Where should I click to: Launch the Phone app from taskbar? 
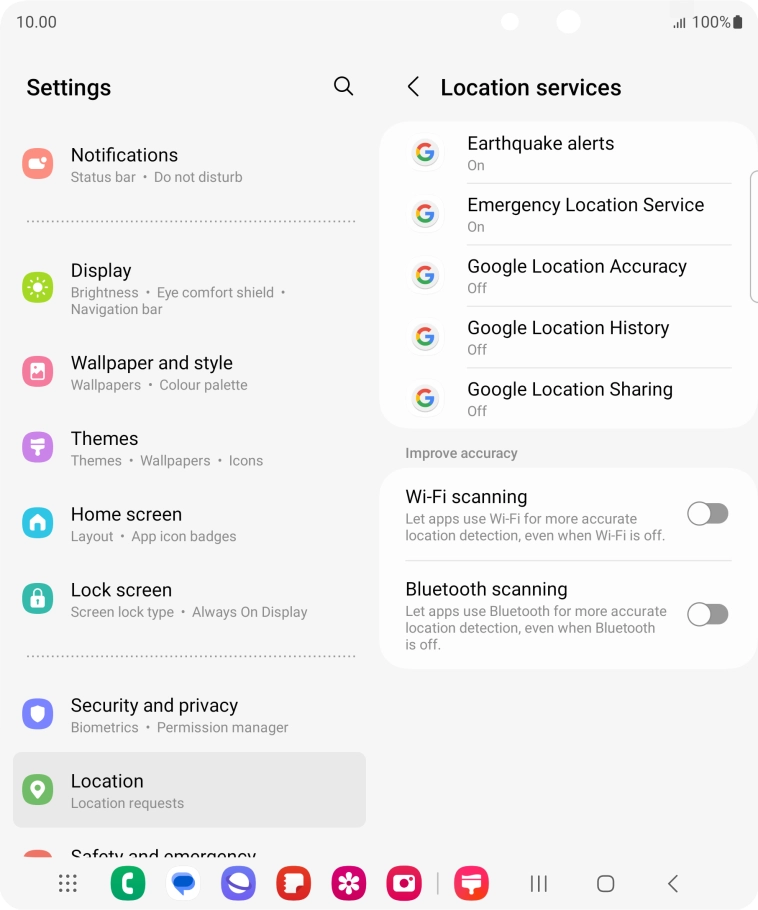128,883
